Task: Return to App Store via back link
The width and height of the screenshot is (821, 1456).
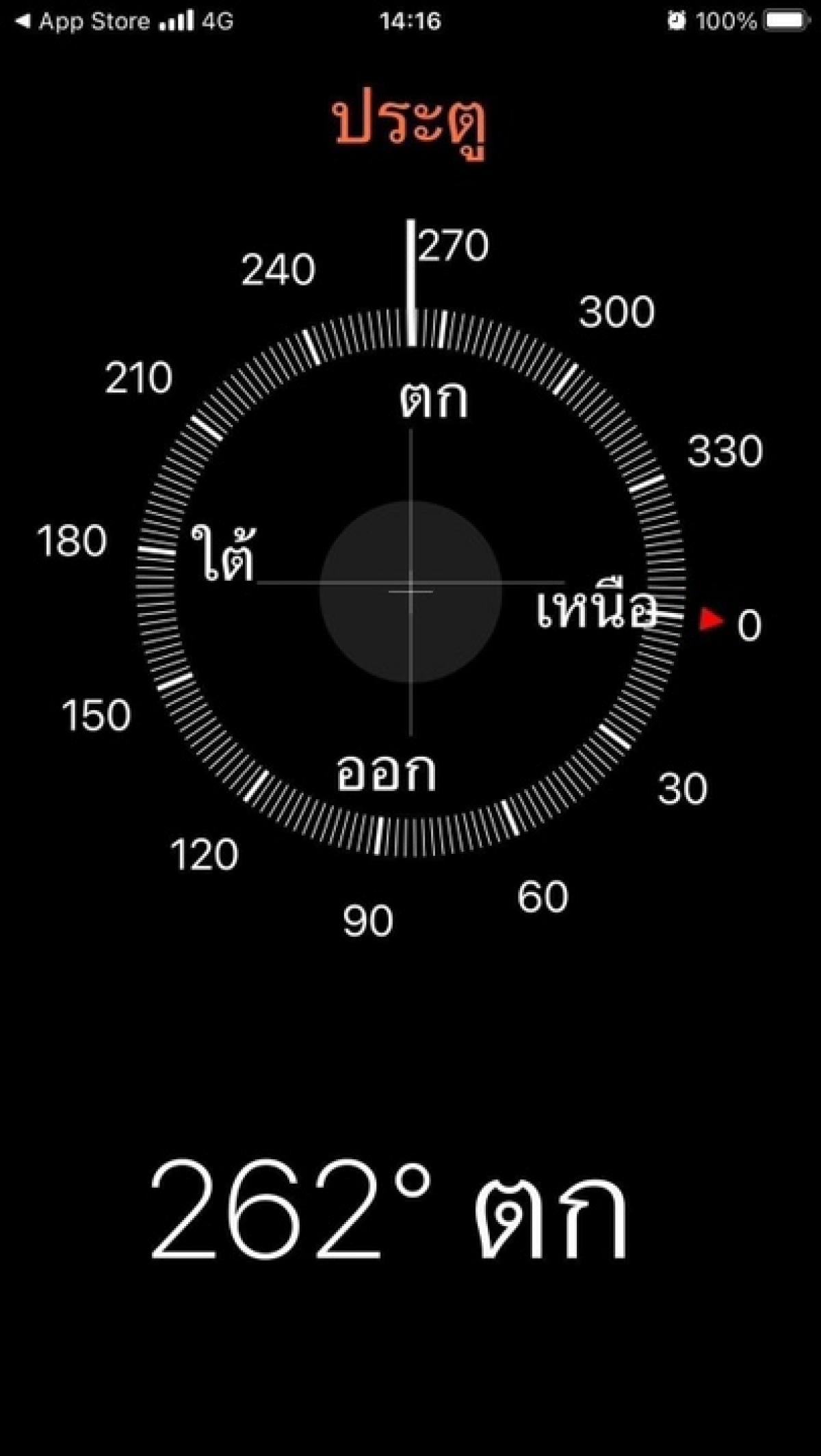Action: [82, 22]
